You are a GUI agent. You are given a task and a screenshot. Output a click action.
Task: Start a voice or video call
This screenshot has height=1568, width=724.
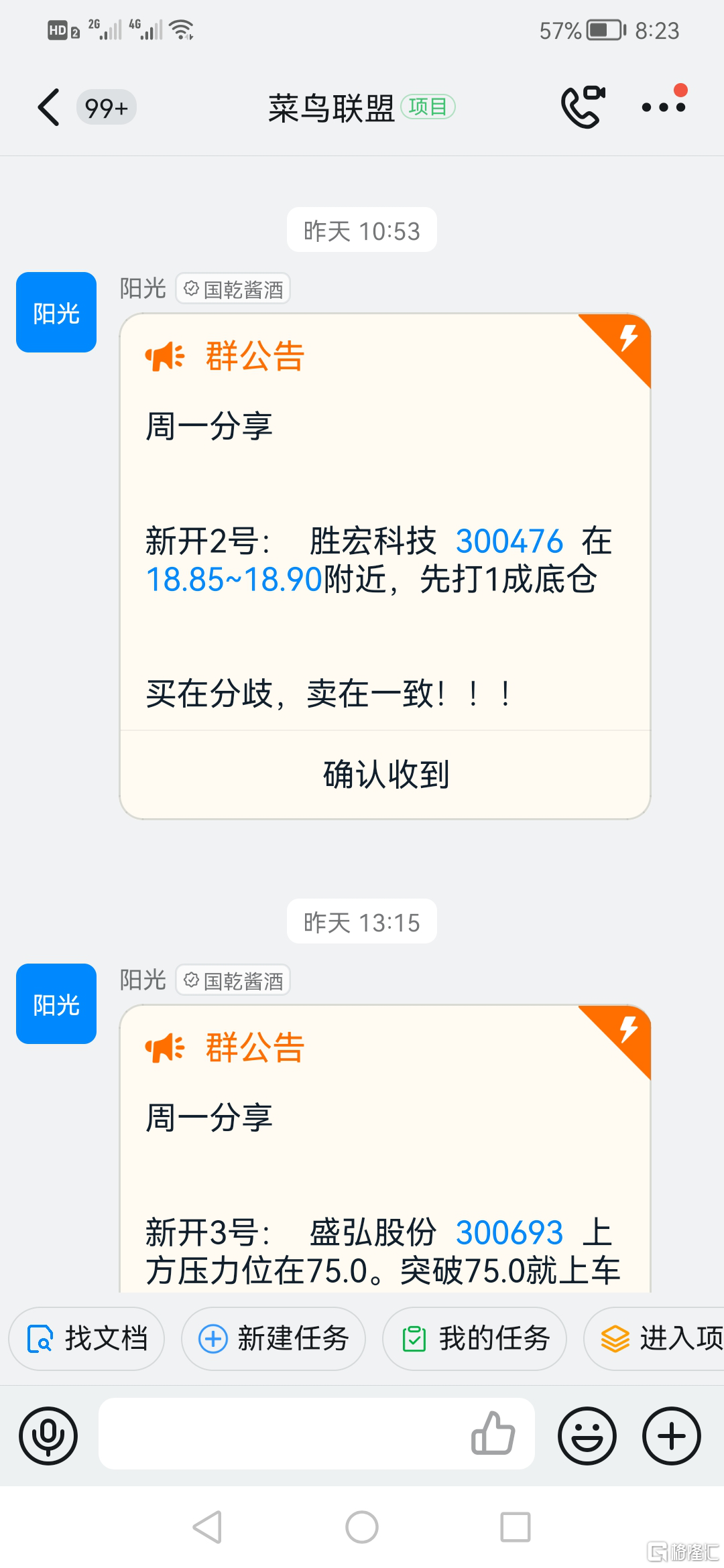(583, 107)
